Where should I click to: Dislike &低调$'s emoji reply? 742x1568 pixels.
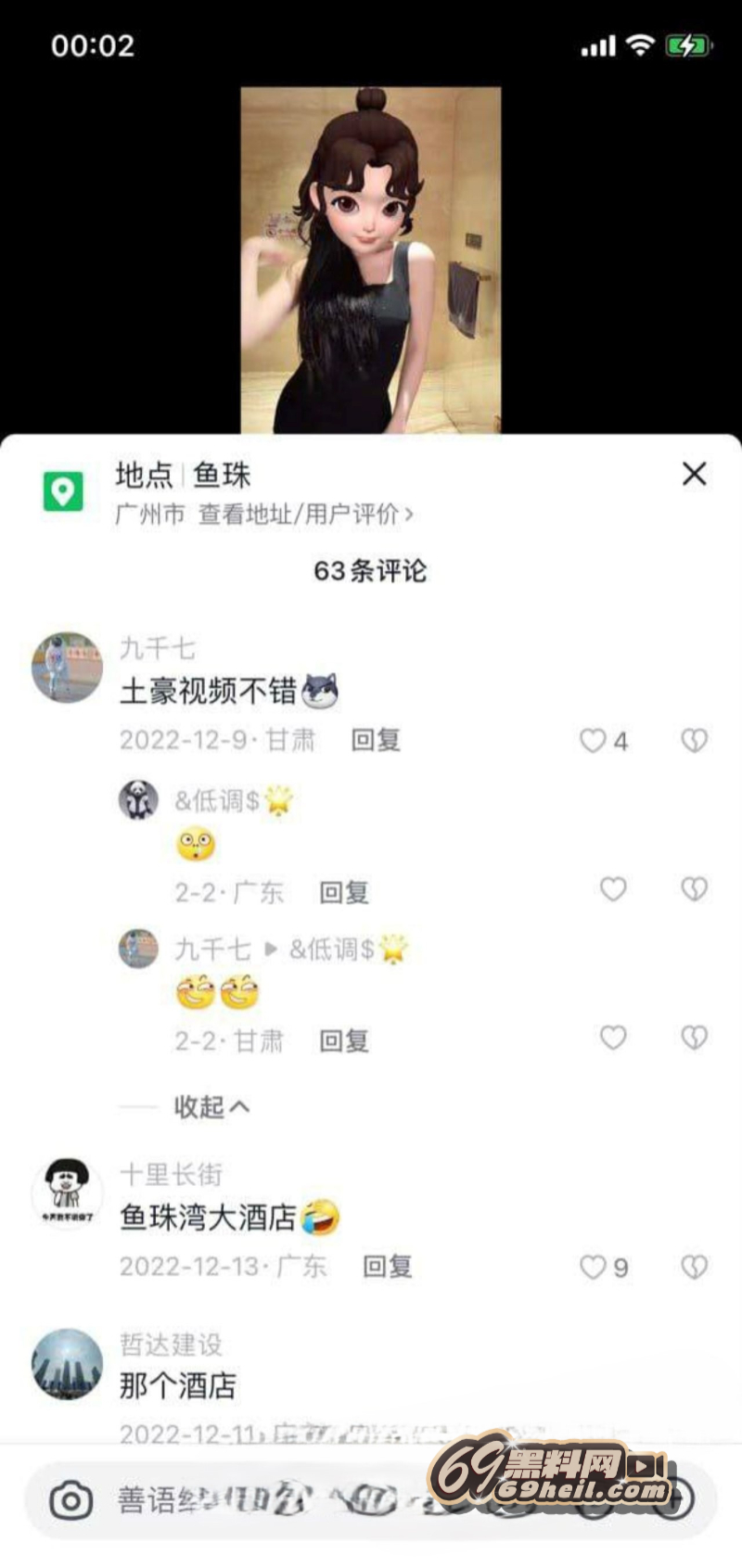coord(694,889)
